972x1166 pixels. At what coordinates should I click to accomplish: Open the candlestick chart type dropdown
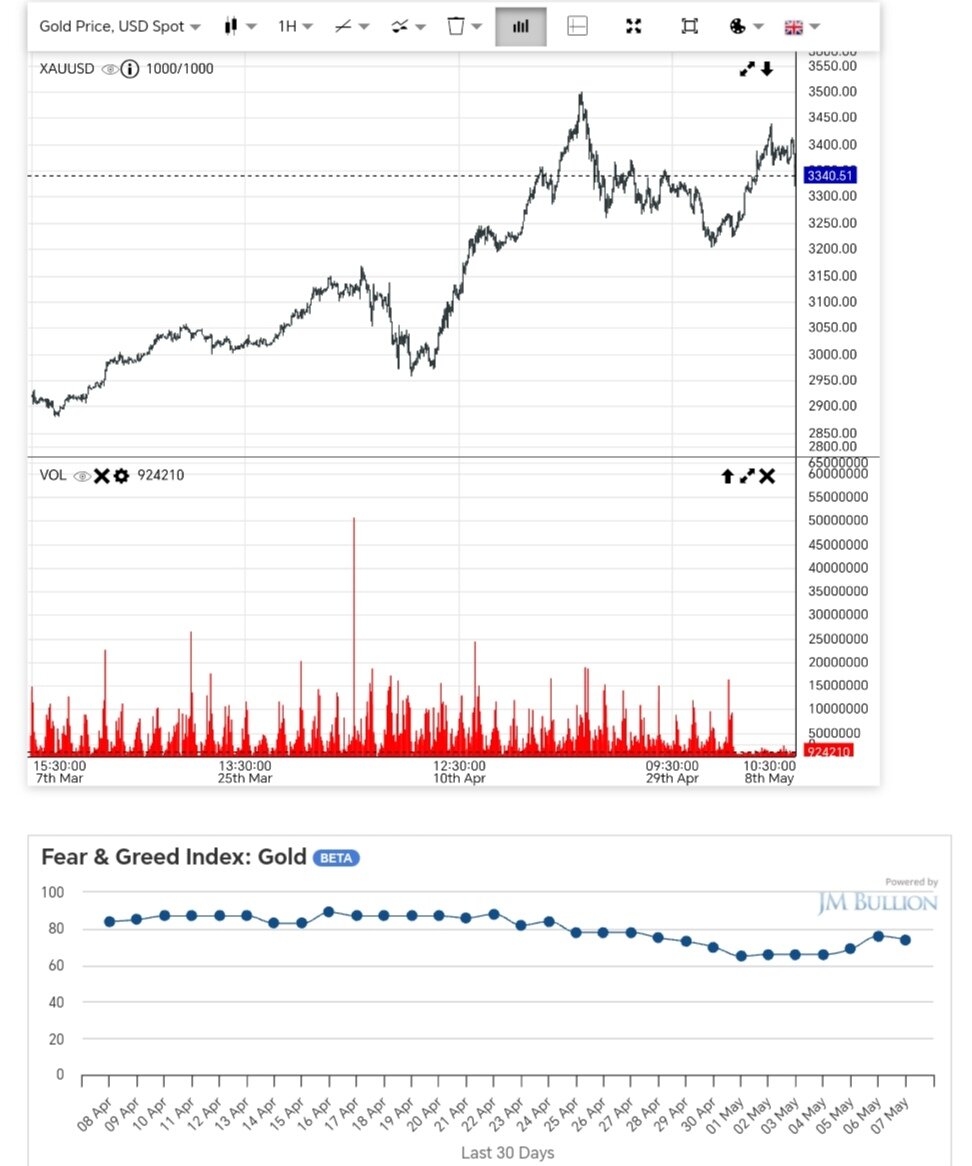[x=240, y=27]
